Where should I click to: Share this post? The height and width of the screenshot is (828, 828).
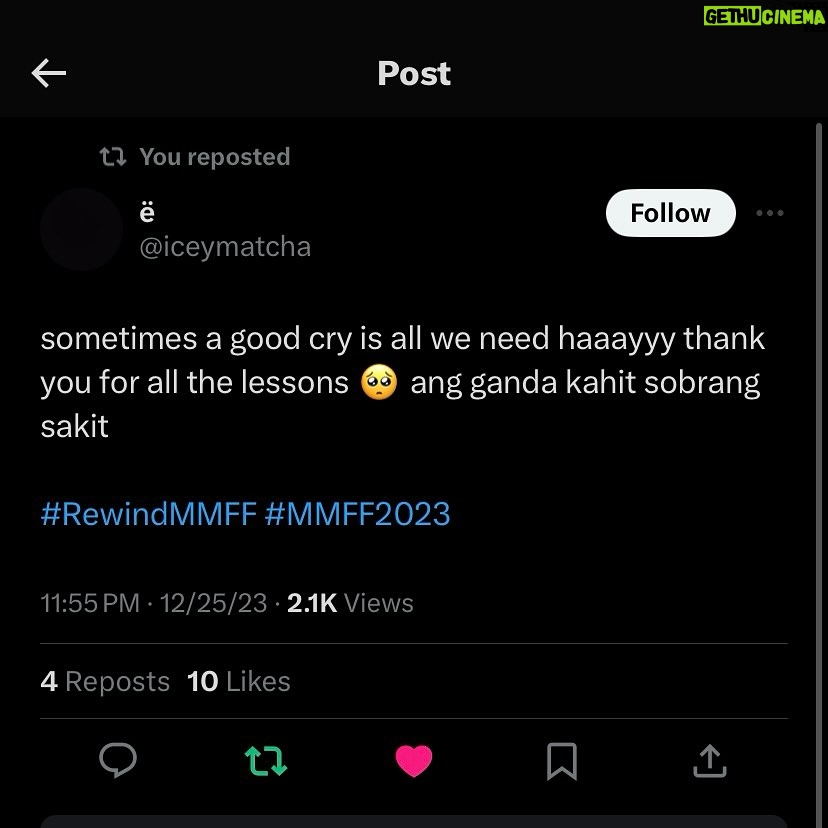coord(709,762)
